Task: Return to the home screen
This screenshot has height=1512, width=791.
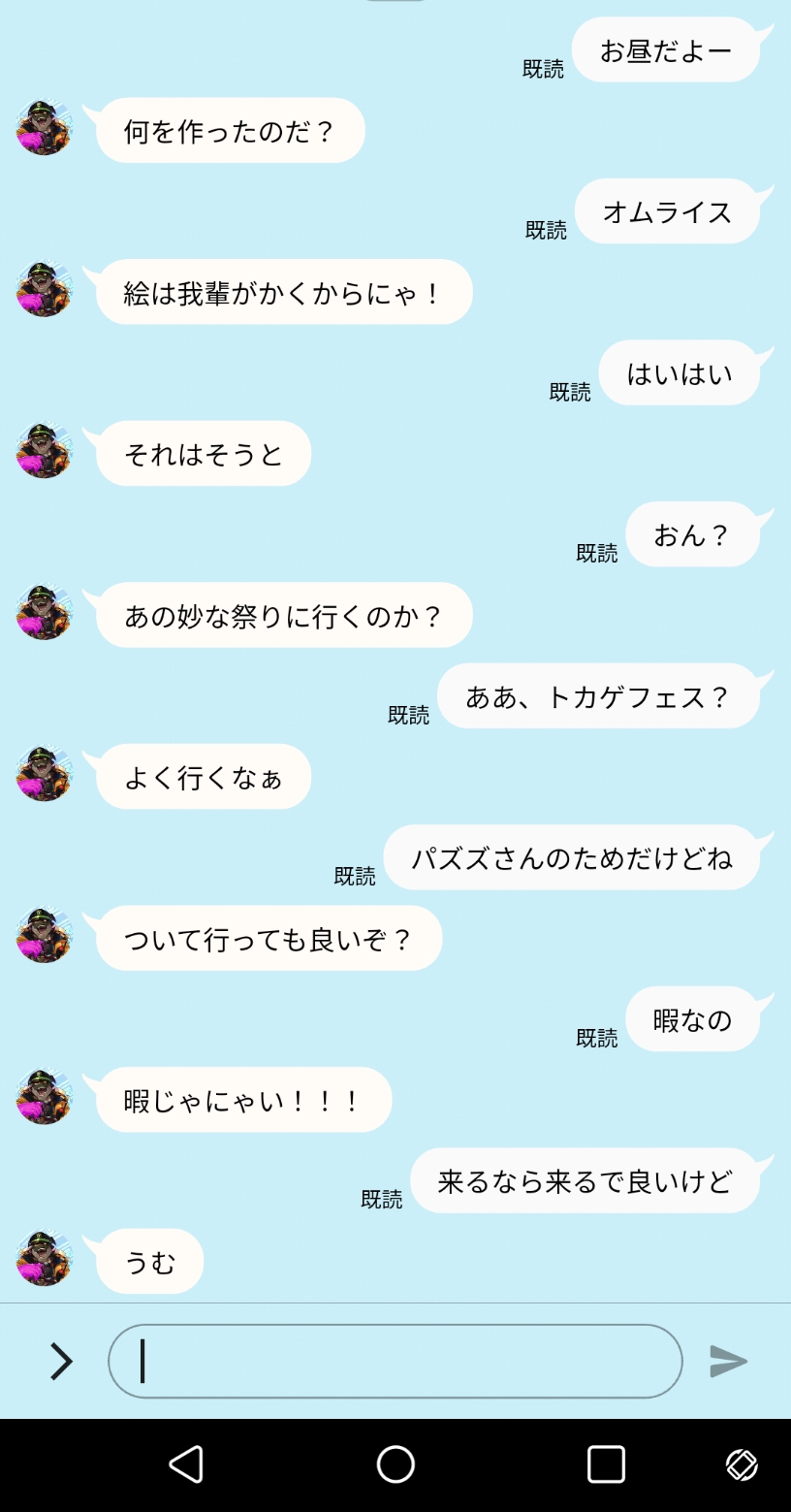Action: click(395, 1464)
